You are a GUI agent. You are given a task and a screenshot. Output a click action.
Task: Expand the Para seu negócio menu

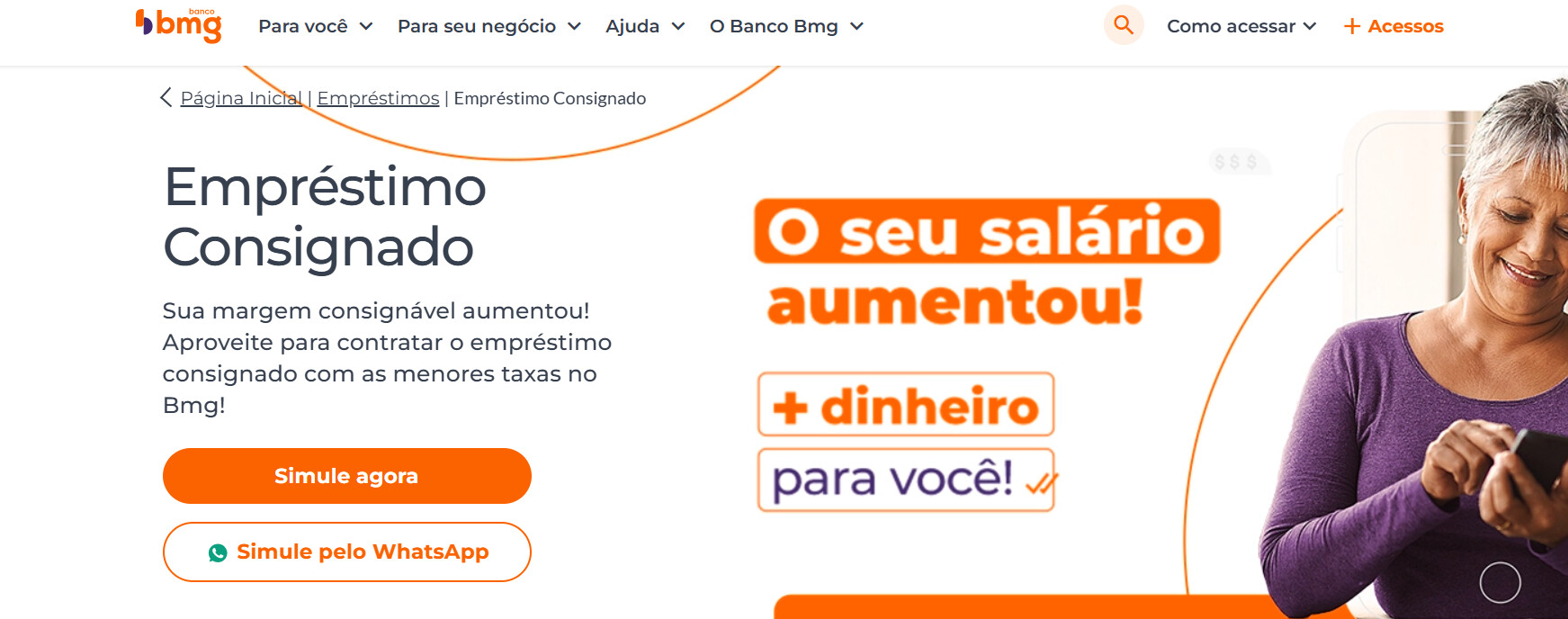click(x=488, y=27)
